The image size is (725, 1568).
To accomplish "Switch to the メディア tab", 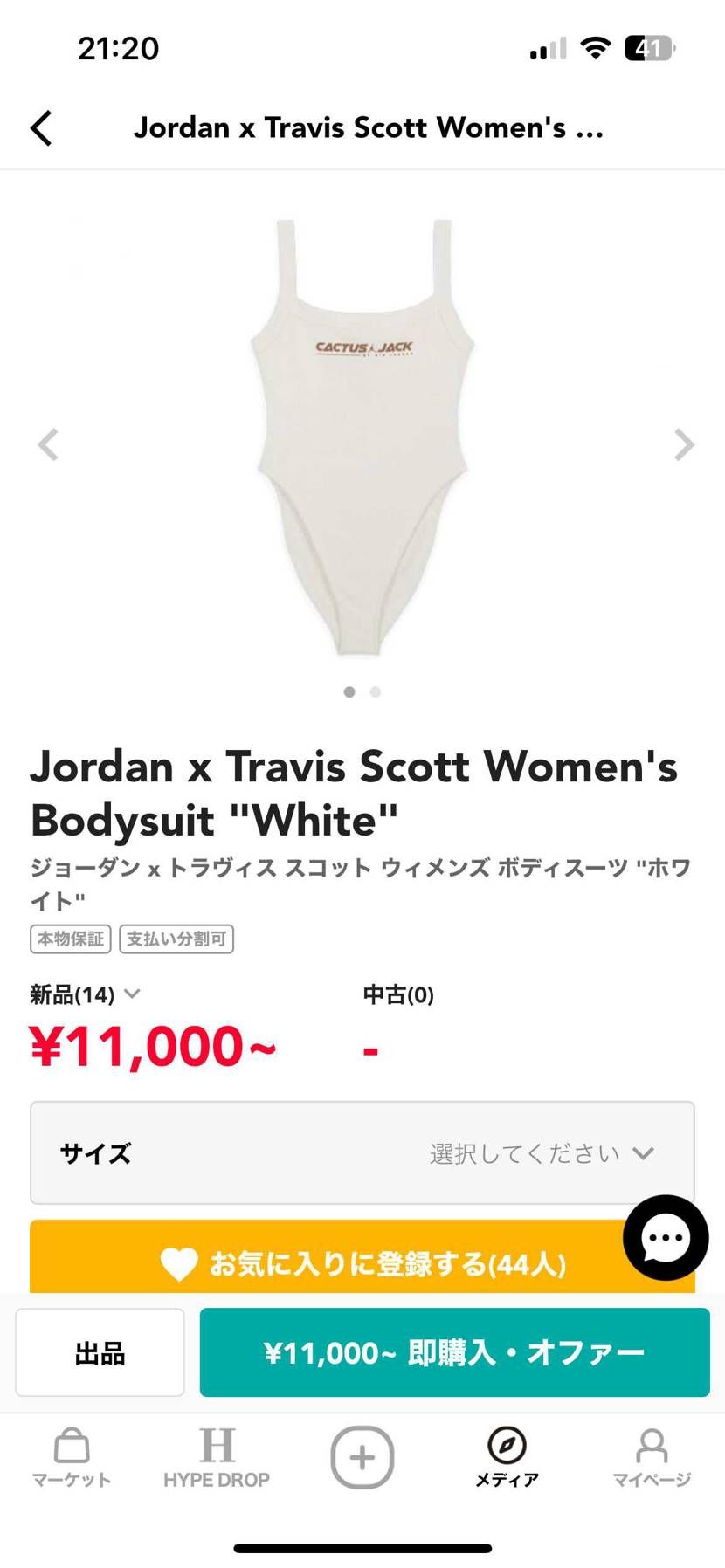I will tap(507, 1458).
